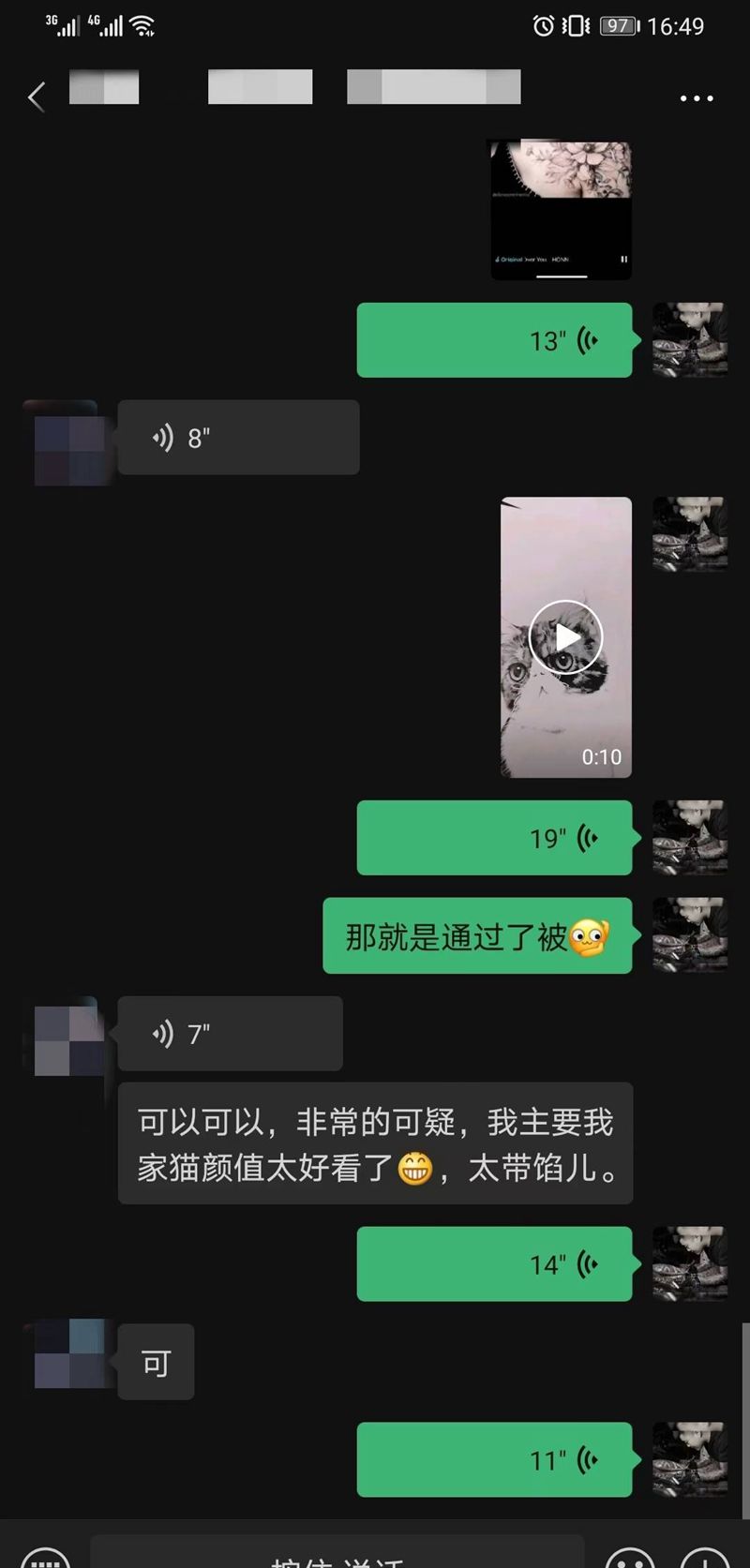Open the avatar next to the 13" voice message
The image size is (750, 1568).
(690, 340)
